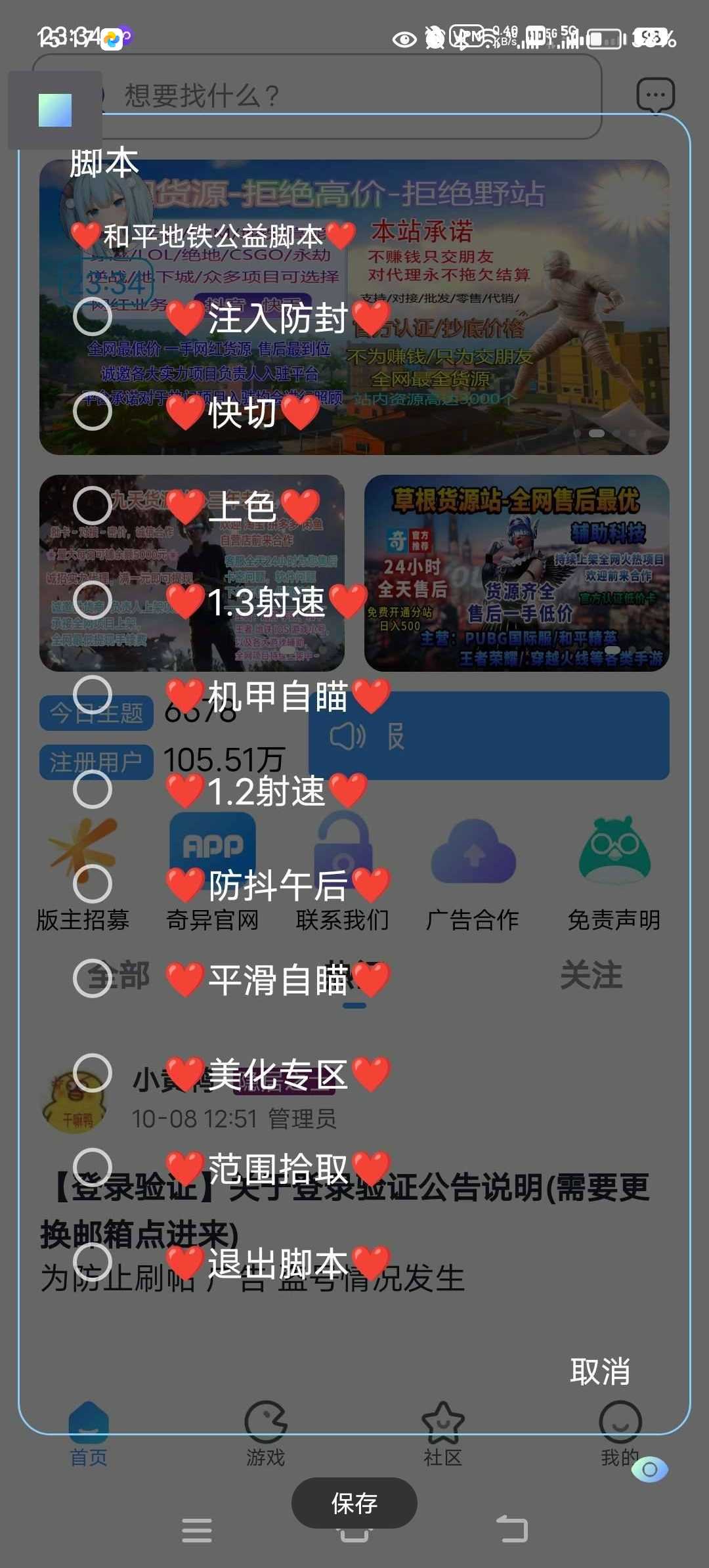This screenshot has width=709, height=1568.
Task: Choose the 上色 option
Action: [x=93, y=506]
